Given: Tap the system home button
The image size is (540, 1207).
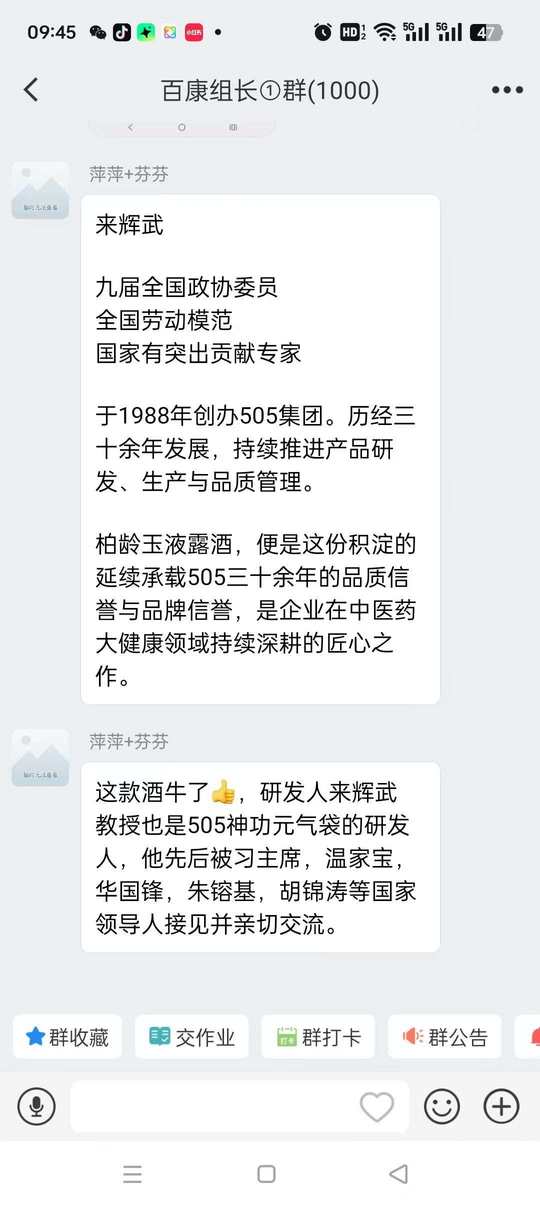Looking at the screenshot, I should point(266,1174).
